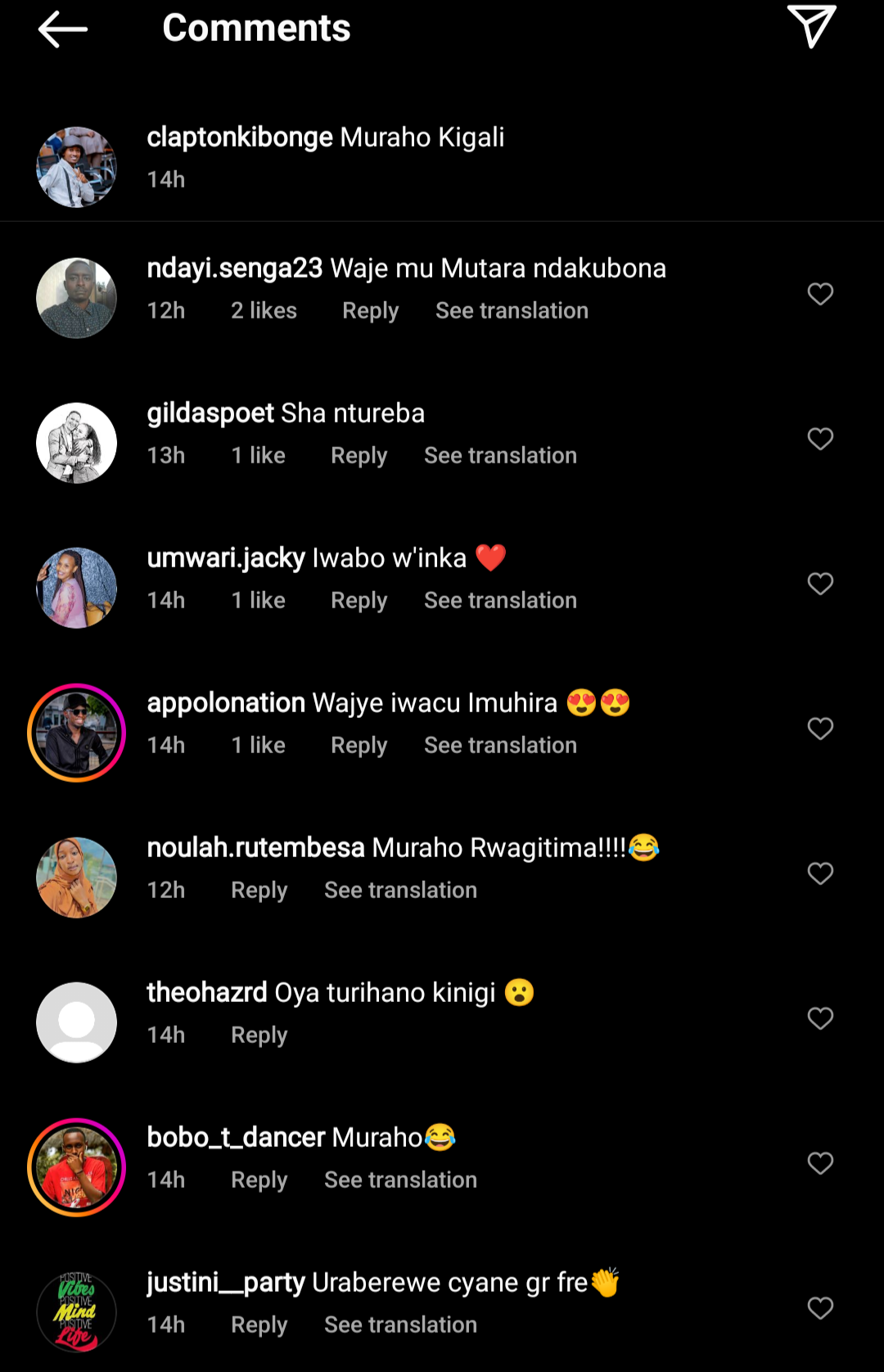Open claptonkibonge's profile picture
Image resolution: width=884 pixels, height=1372 pixels.
pyautogui.click(x=76, y=167)
